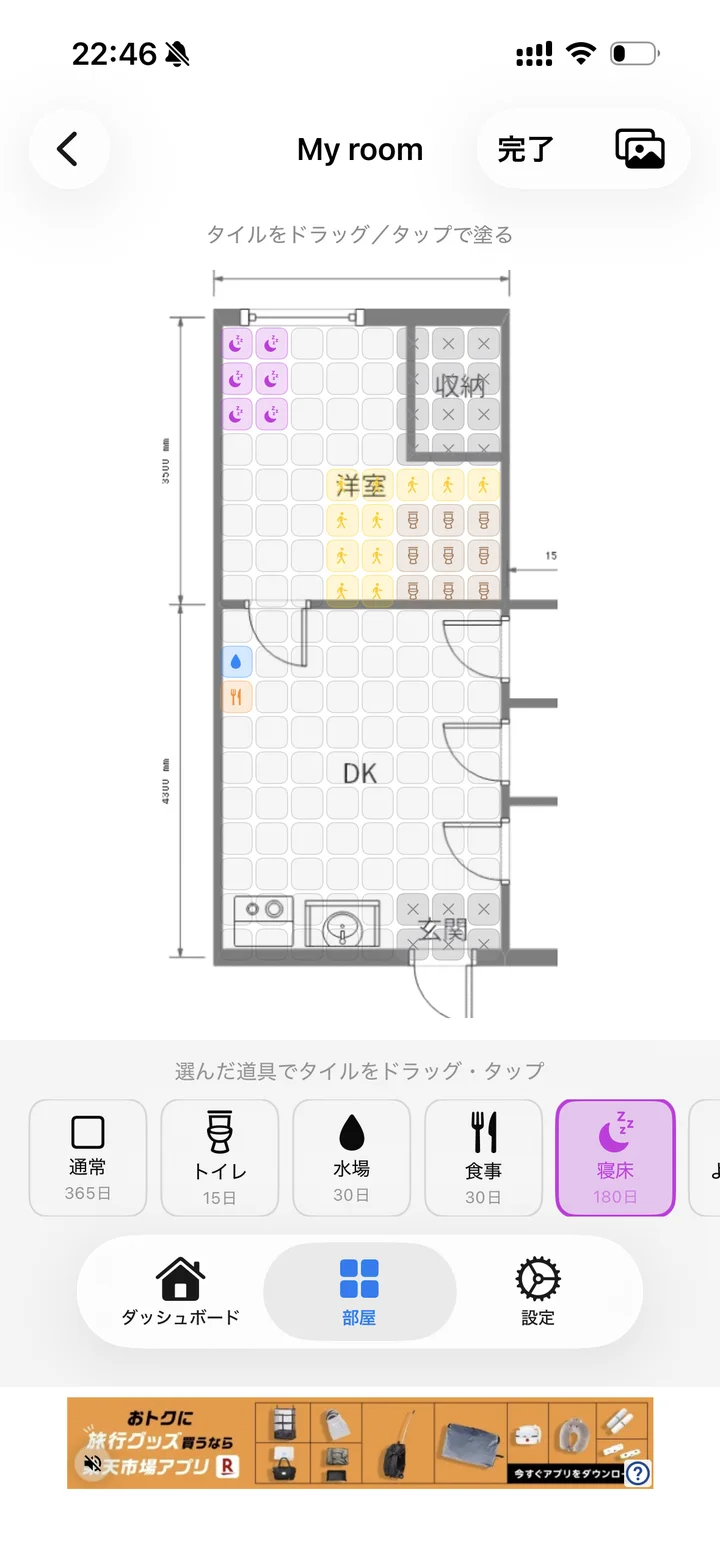Screen dimensions: 720x1561
Task: Switch to the 部屋 tab
Action: click(359, 1292)
